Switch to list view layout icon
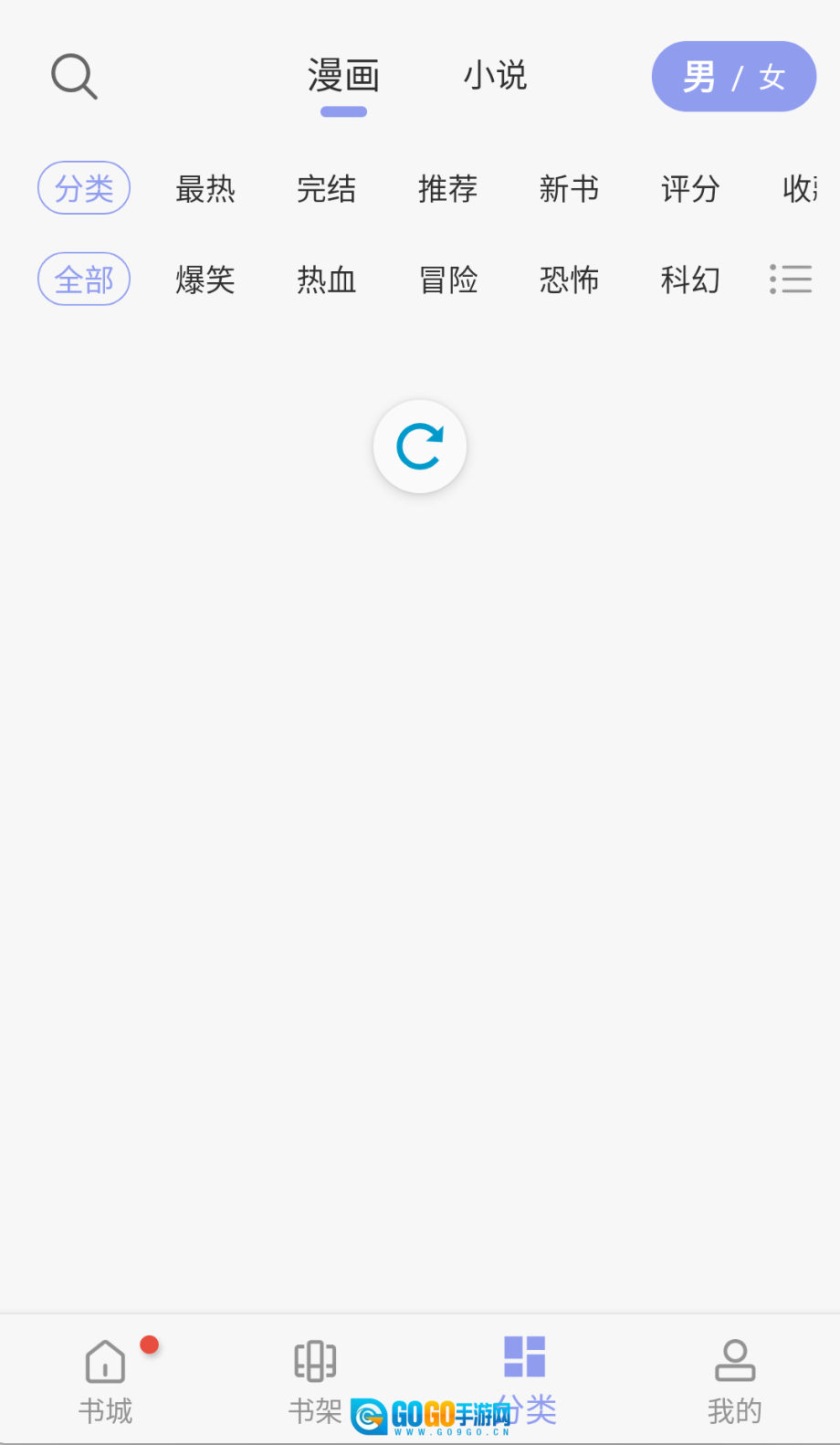840x1445 pixels. pyautogui.click(x=791, y=280)
